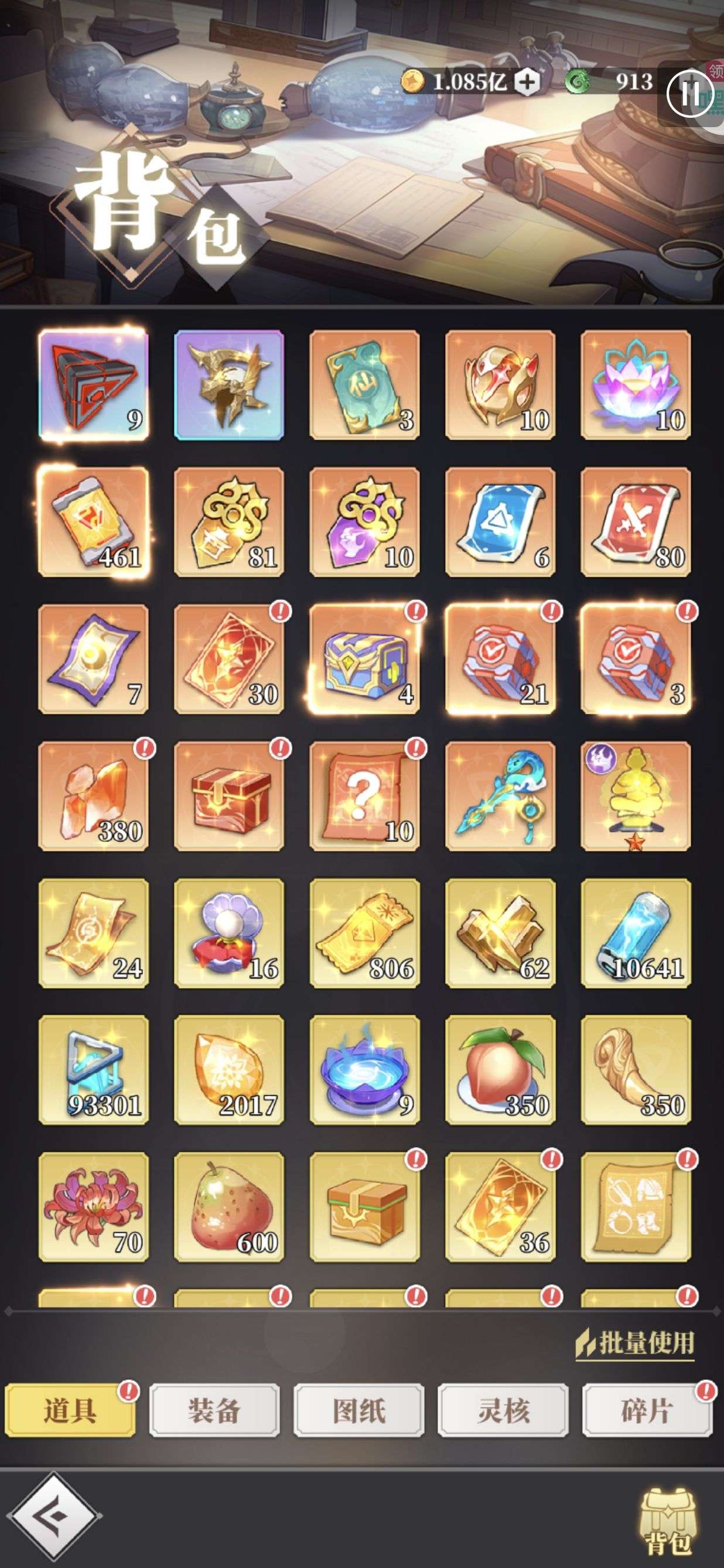This screenshot has width=724, height=1568.
Task: Switch to the 碎片 tab
Action: (647, 1410)
